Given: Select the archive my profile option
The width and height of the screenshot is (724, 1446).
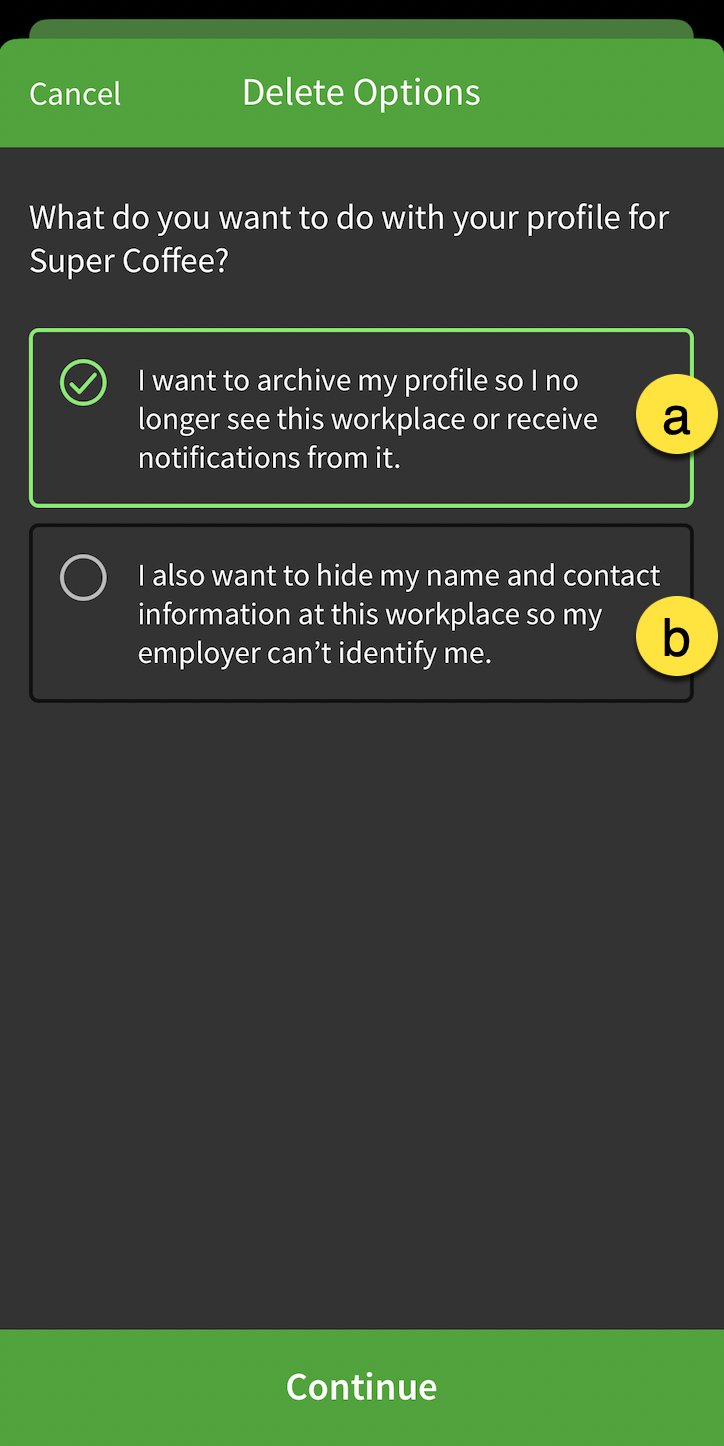Looking at the screenshot, I should (361, 418).
